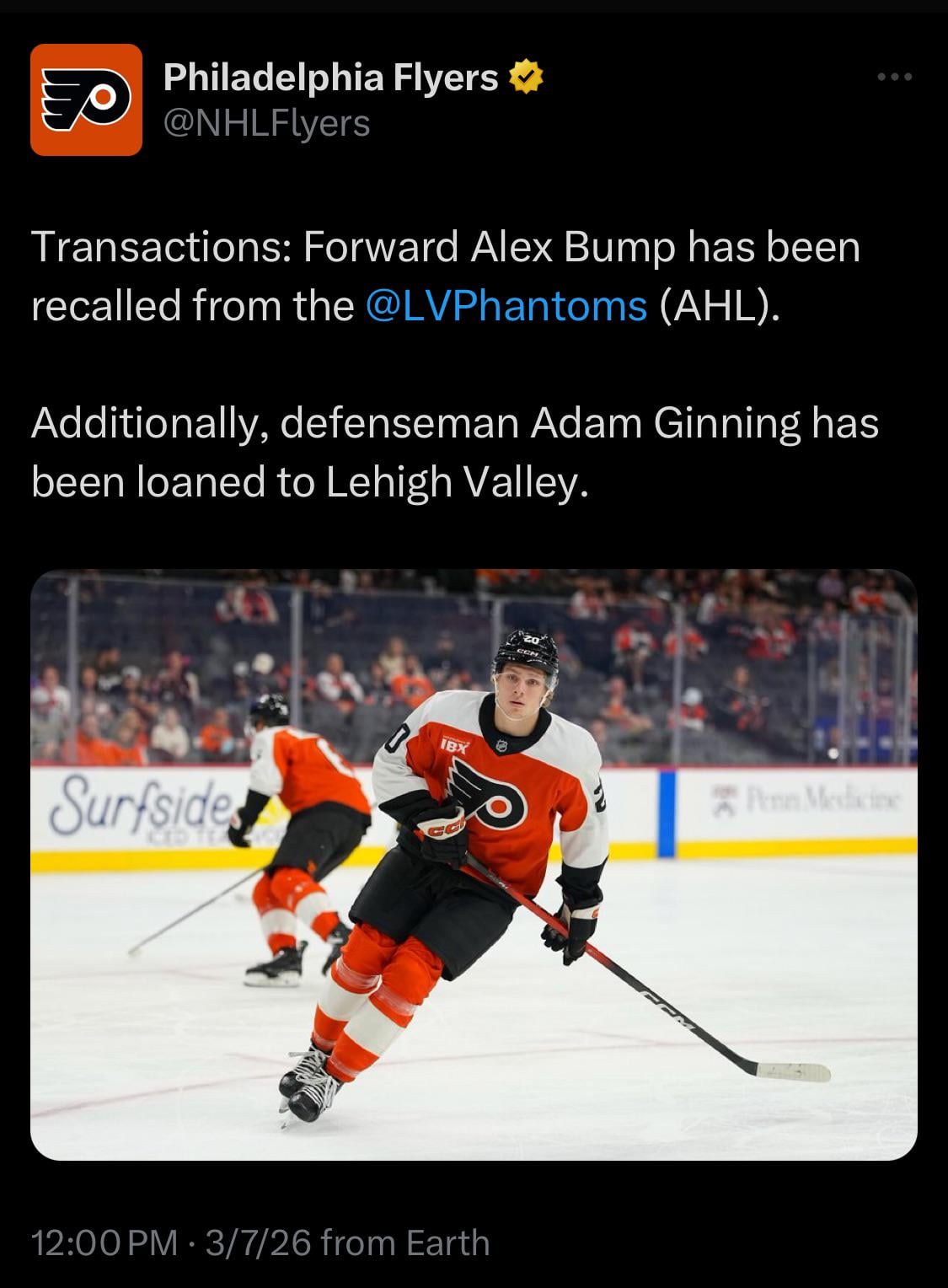Open the @LVPhantoms mention link
Screen dimensions: 948x1288
pyautogui.click(x=506, y=306)
